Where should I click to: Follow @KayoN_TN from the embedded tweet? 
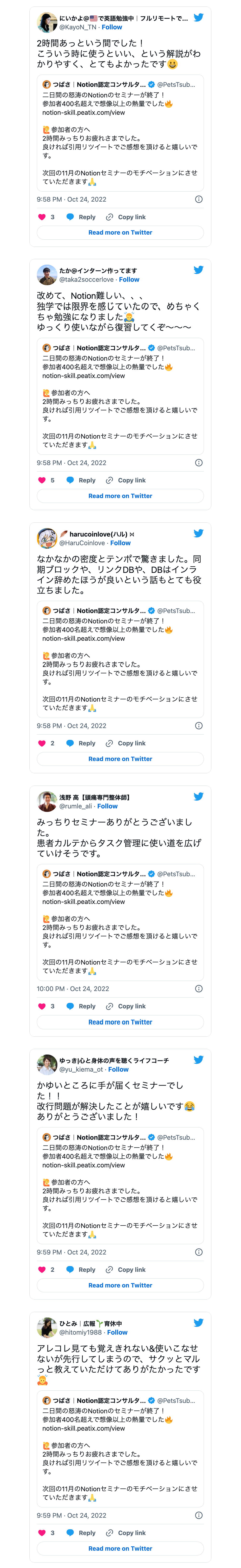pyautogui.click(x=111, y=27)
